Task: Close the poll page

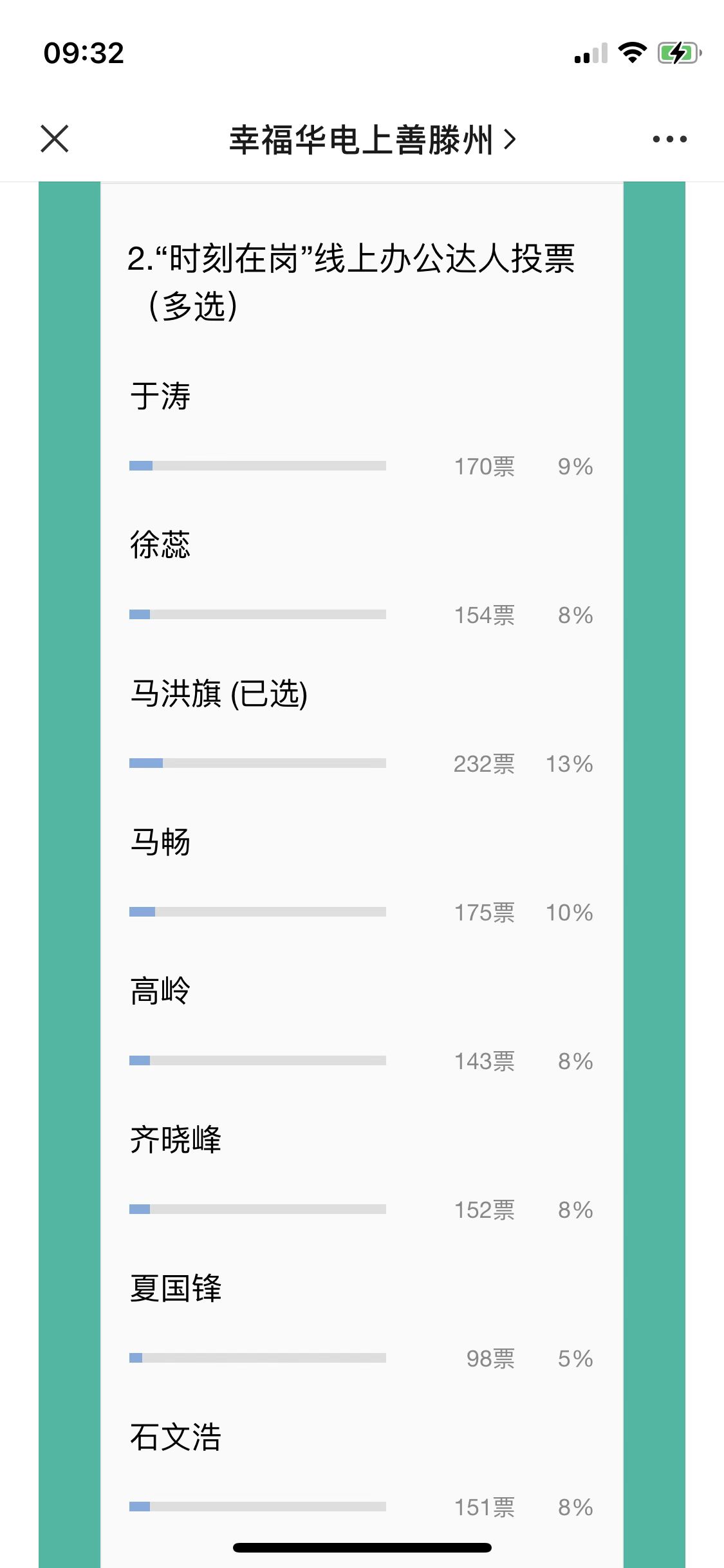Action: tap(55, 139)
